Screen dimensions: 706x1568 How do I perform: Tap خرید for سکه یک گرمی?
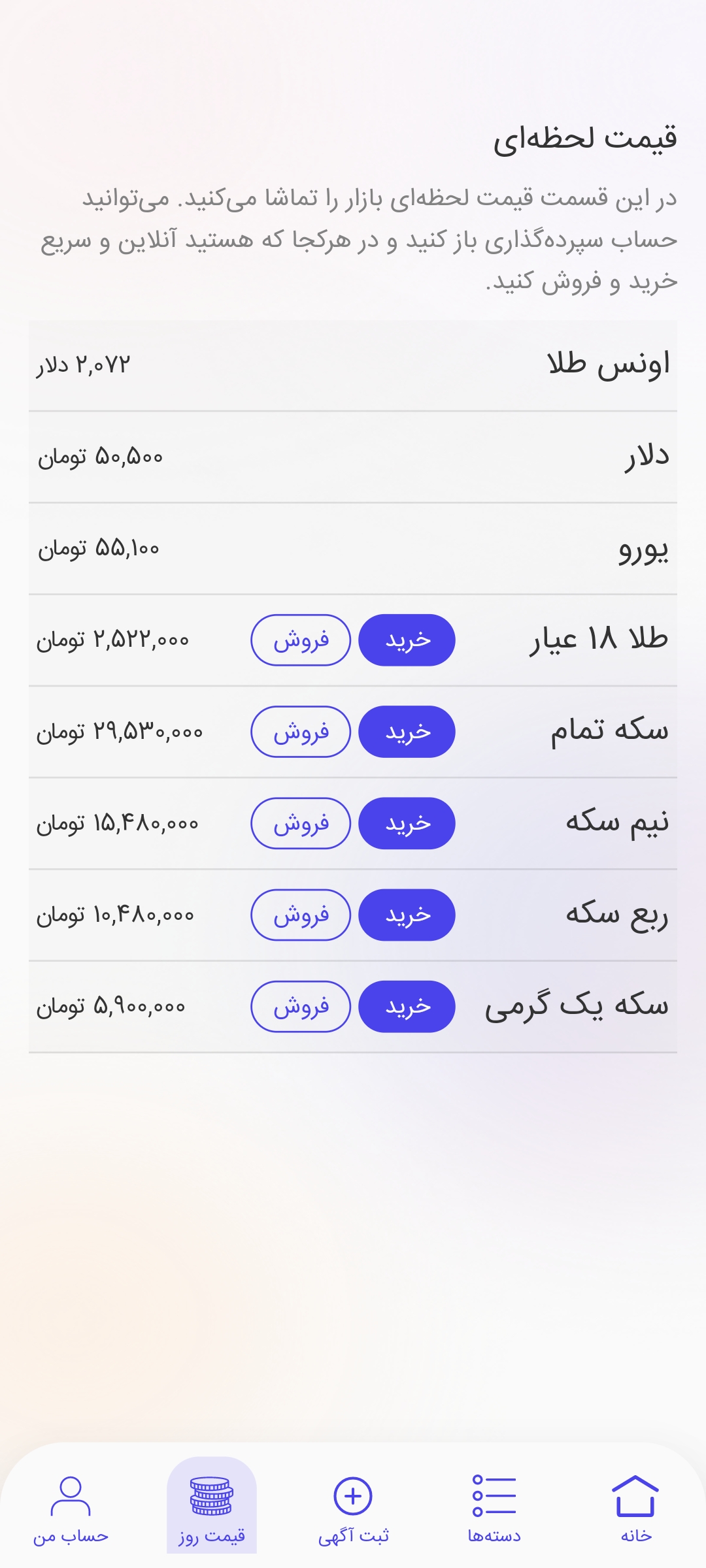[x=407, y=1006]
